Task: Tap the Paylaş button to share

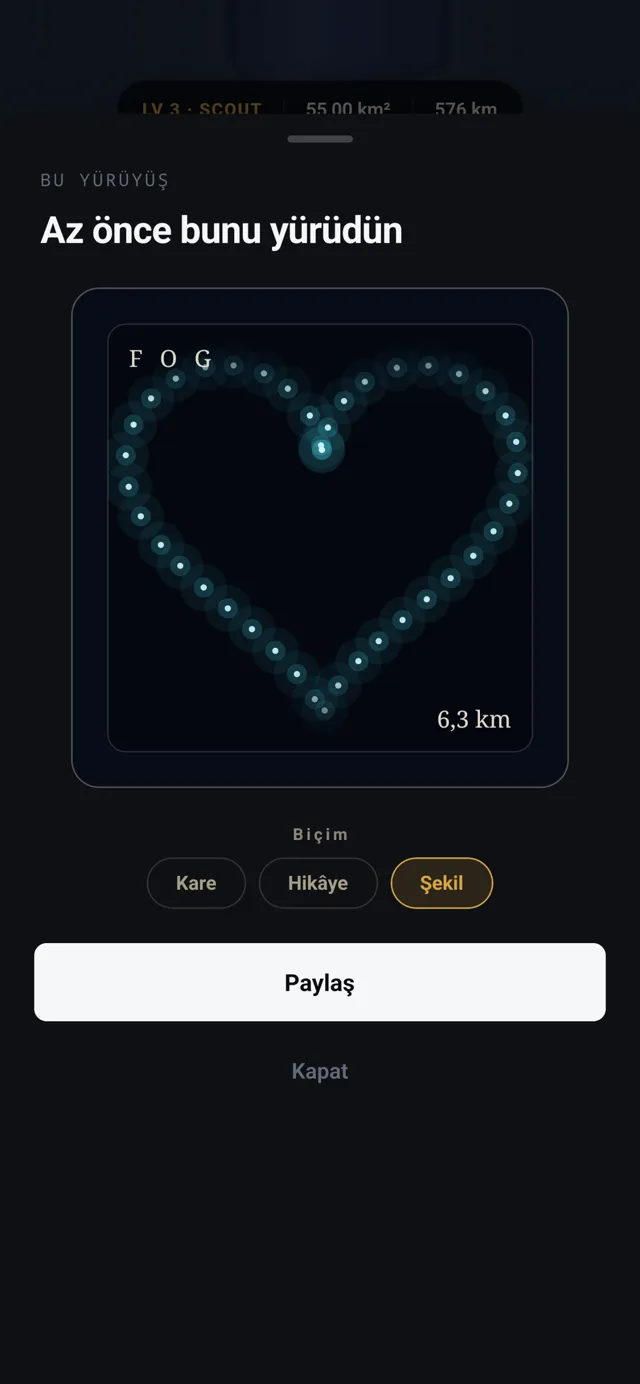Action: pos(320,982)
